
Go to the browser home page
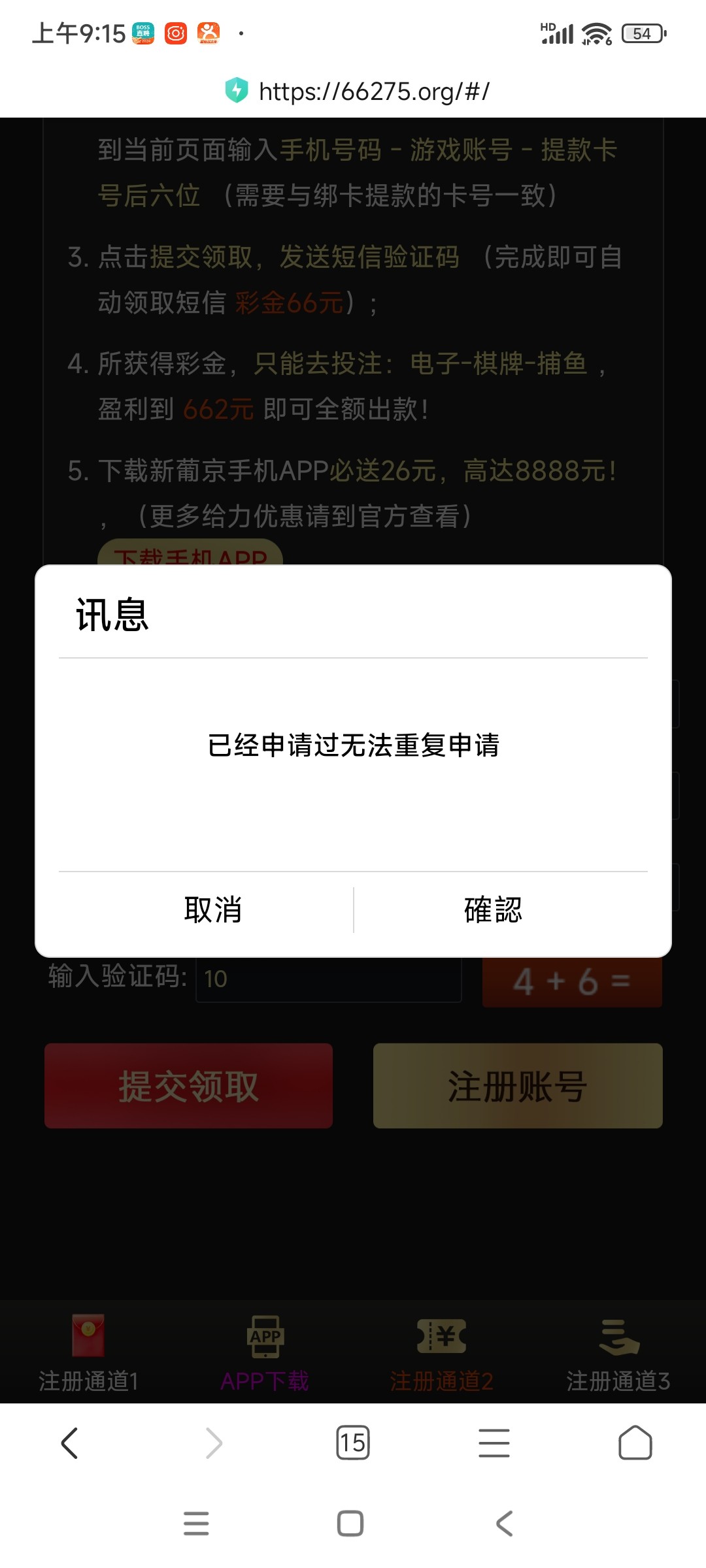(635, 1443)
